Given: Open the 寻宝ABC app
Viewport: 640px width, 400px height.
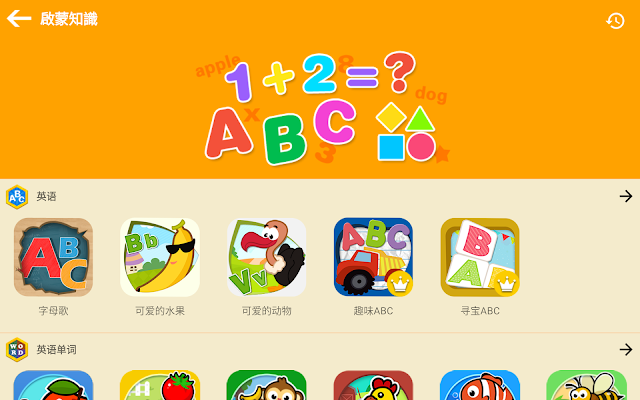Looking at the screenshot, I should (x=480, y=257).
